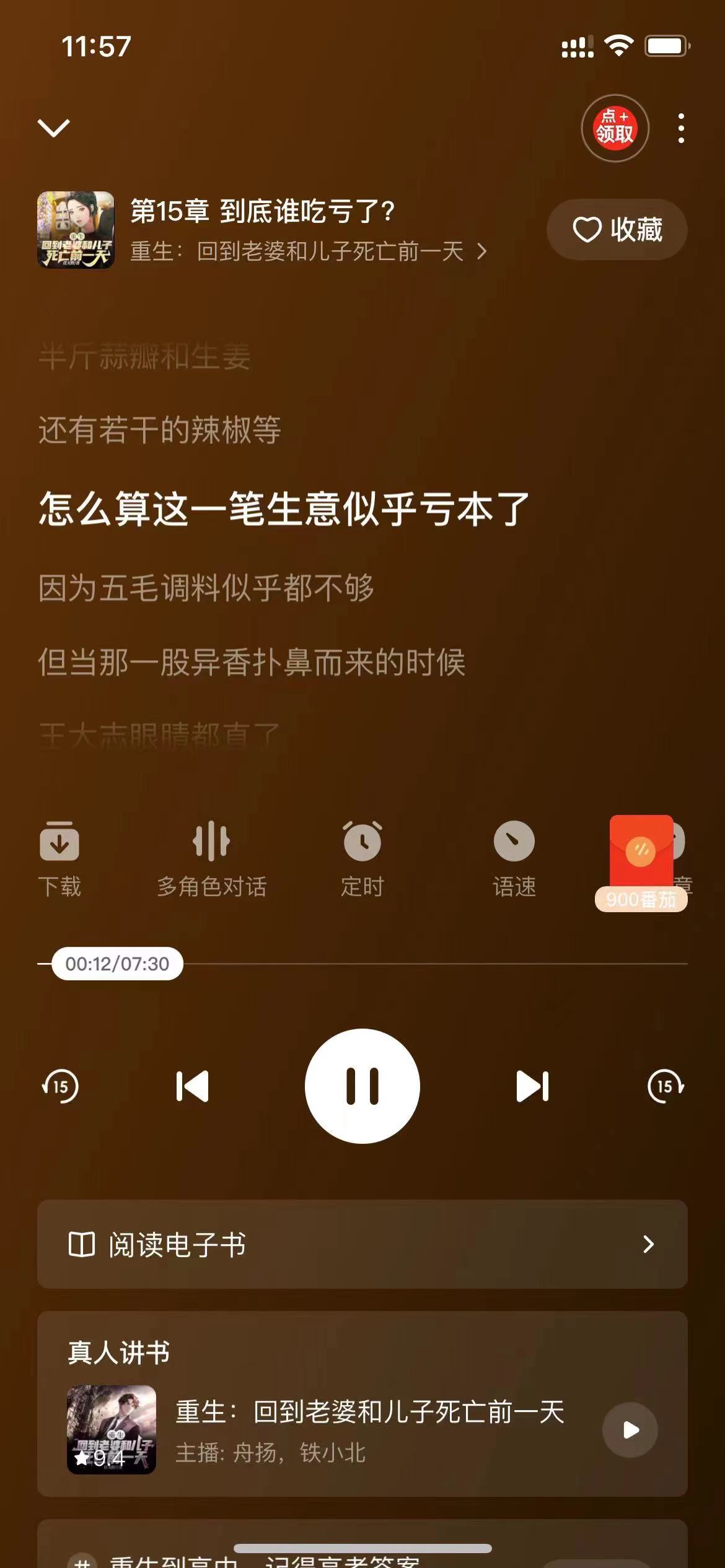Fast forward 15 seconds

(666, 1086)
